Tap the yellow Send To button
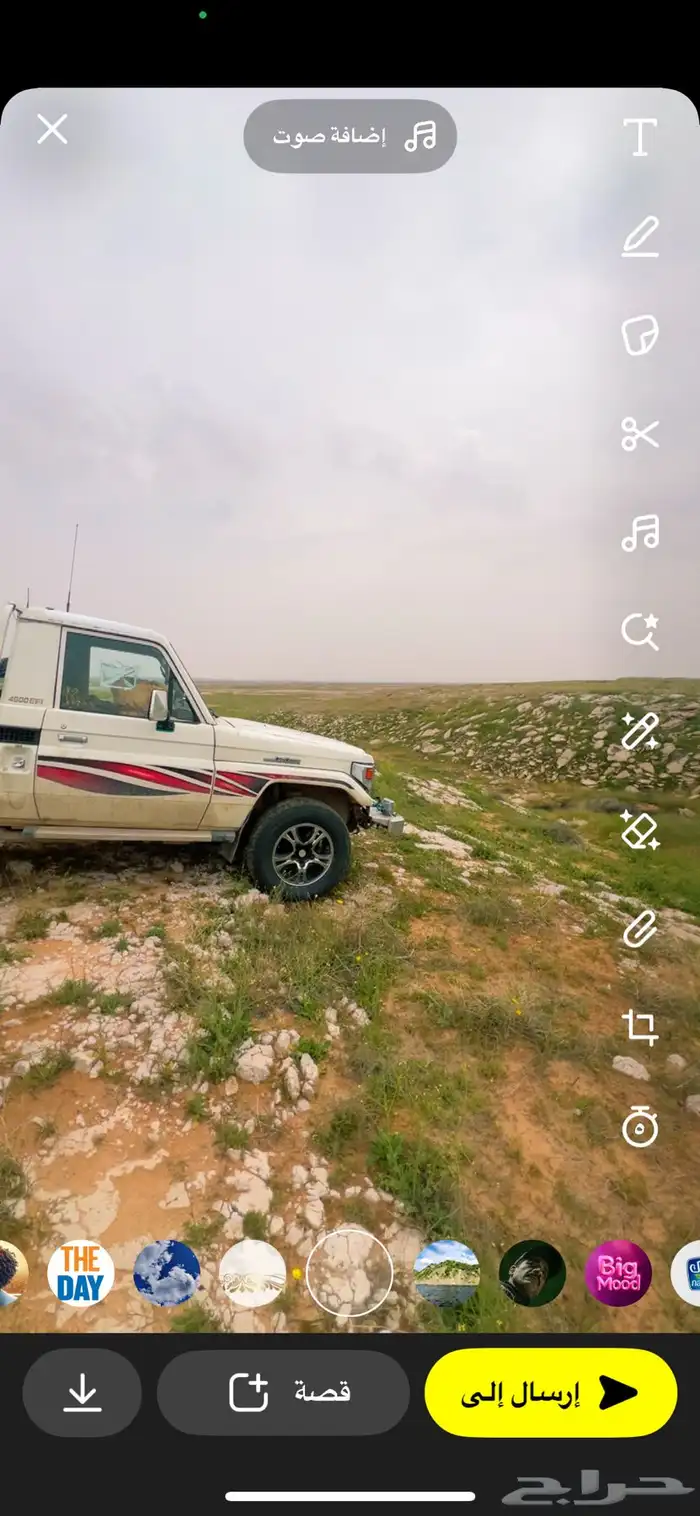700x1516 pixels. (x=551, y=1393)
